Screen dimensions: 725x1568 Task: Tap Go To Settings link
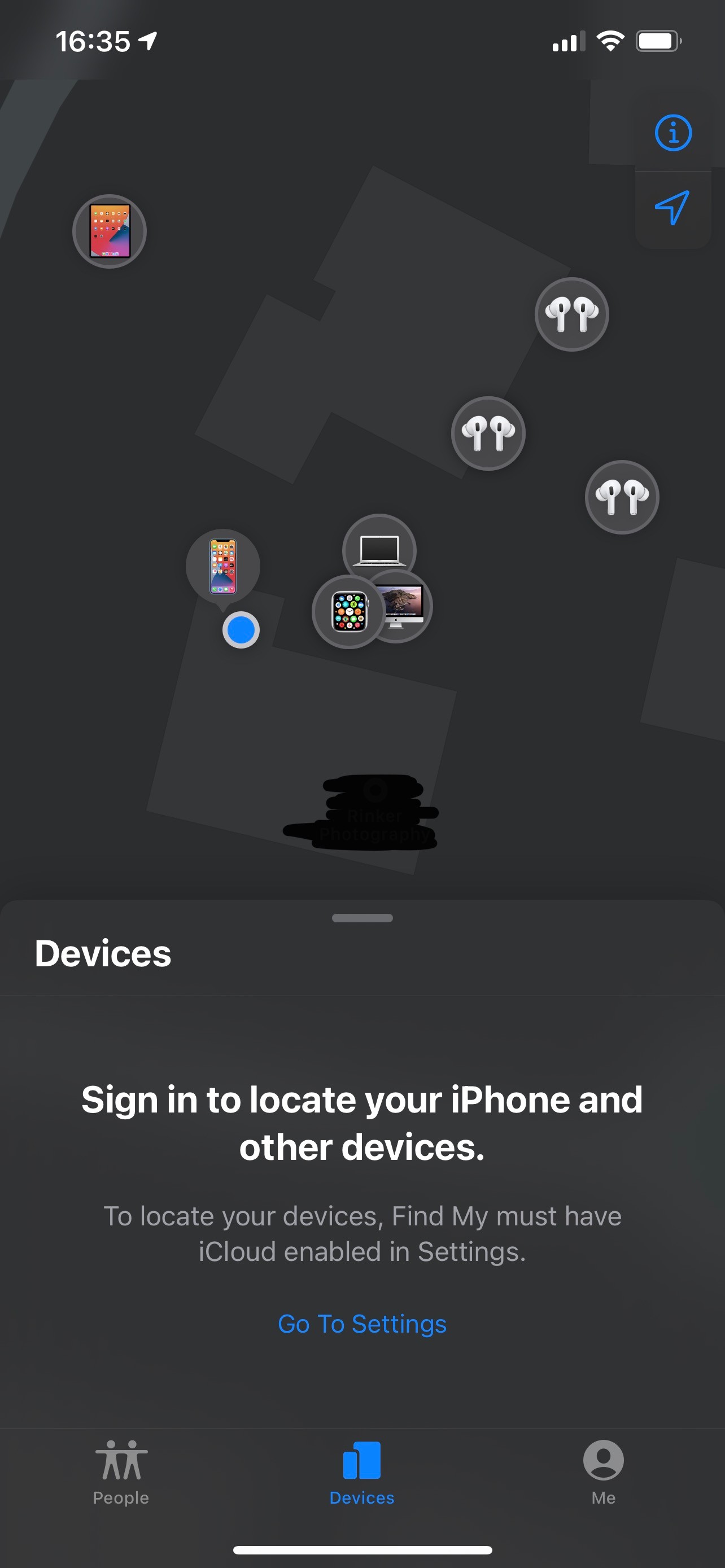(362, 1324)
